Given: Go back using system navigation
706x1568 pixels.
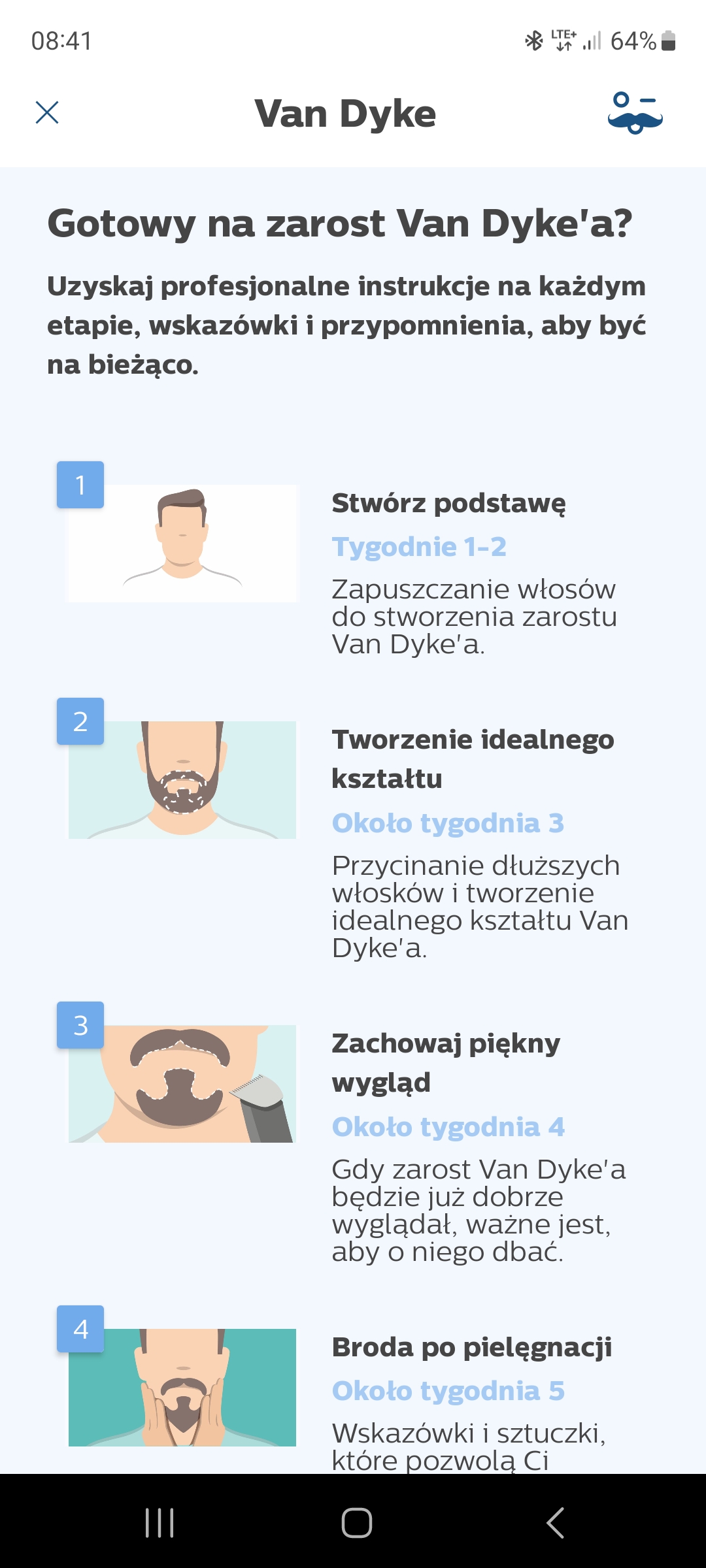Looking at the screenshot, I should click(555, 1523).
